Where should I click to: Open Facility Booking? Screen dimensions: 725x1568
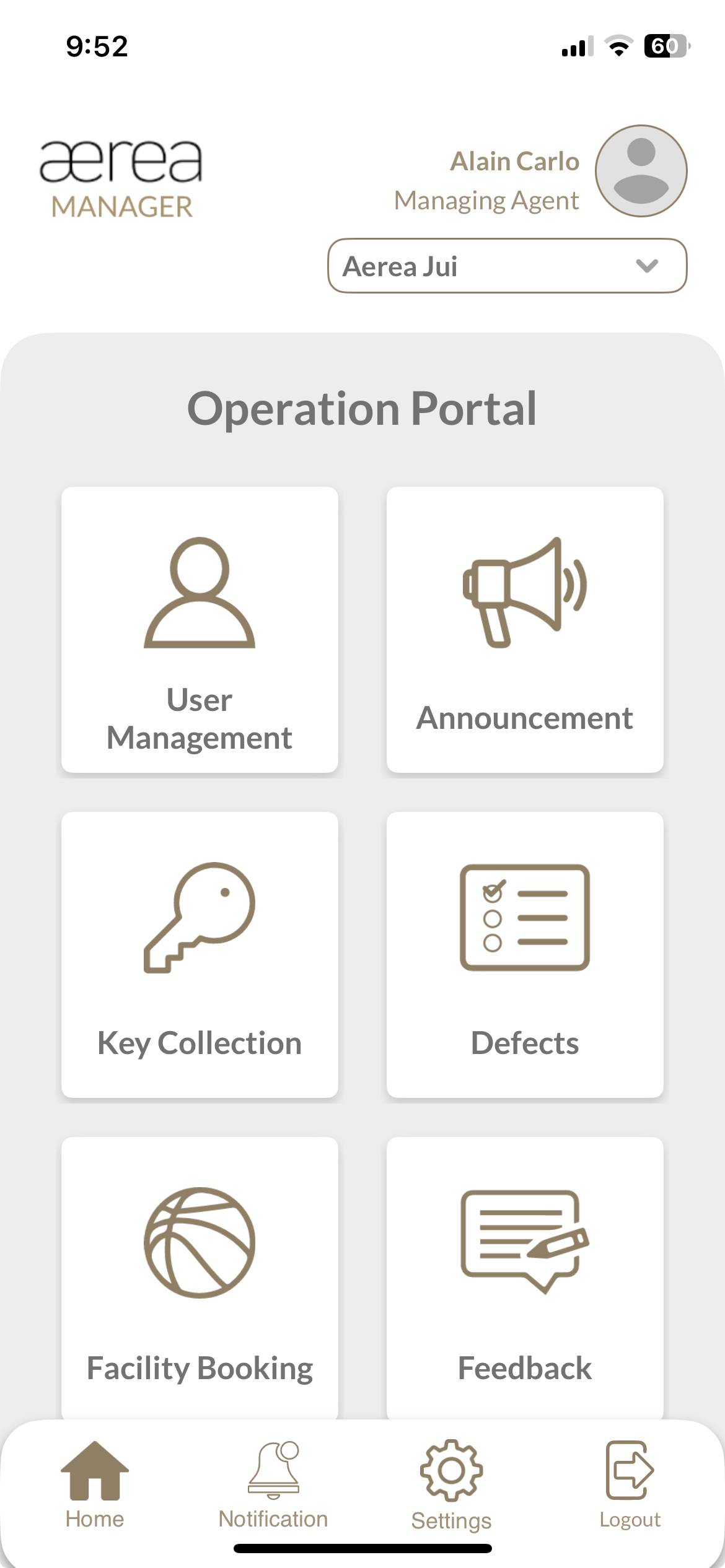pyautogui.click(x=200, y=1278)
